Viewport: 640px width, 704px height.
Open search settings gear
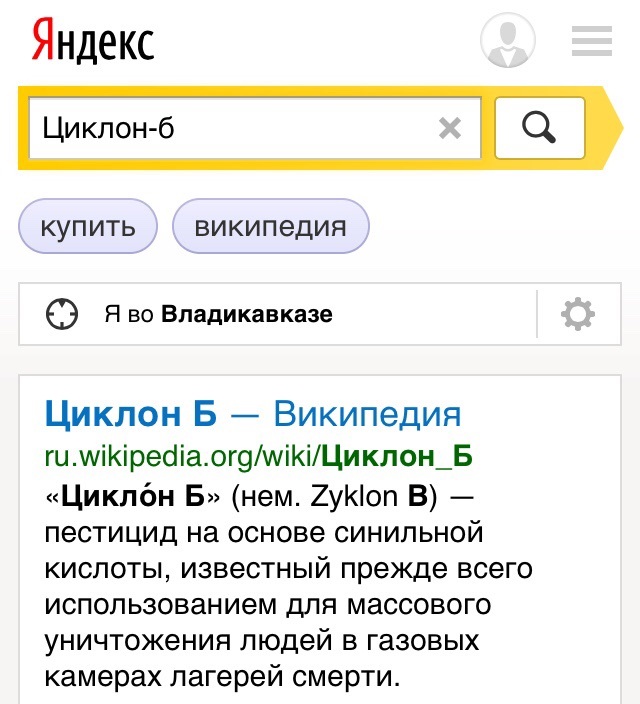[578, 316]
